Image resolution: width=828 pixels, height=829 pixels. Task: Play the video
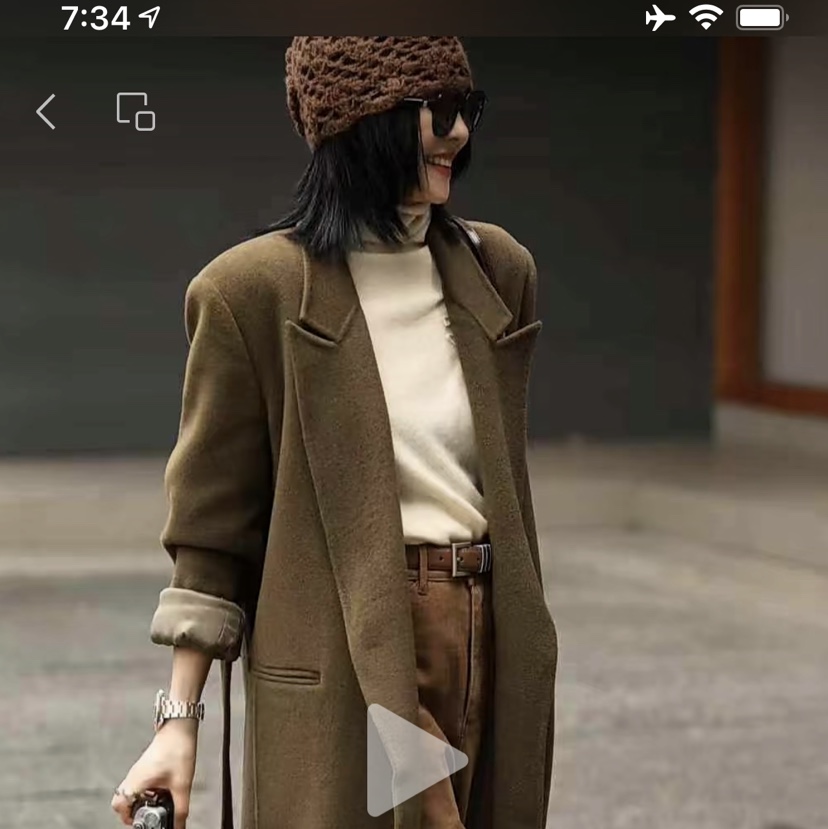pos(413,760)
